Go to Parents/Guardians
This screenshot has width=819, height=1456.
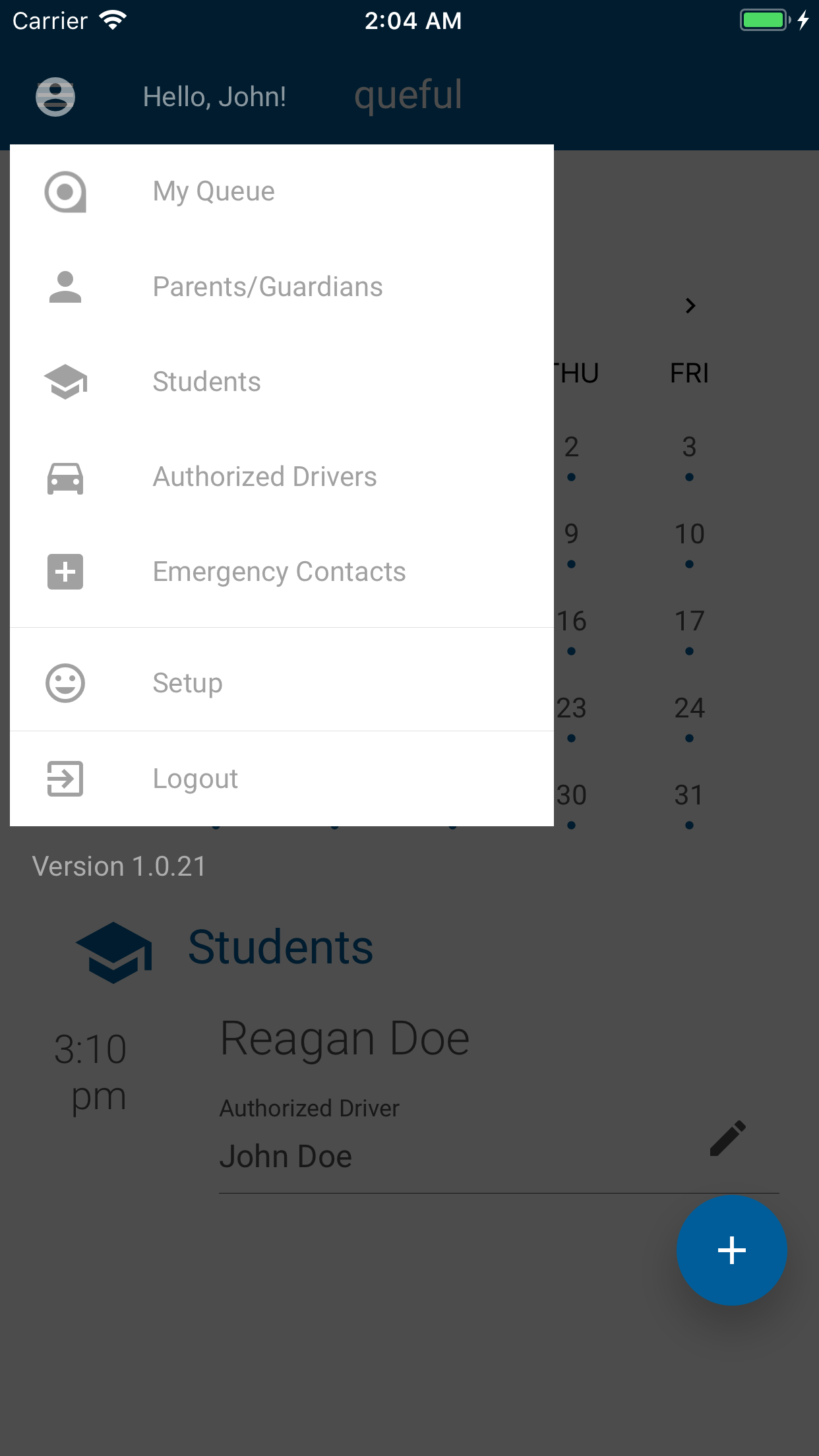coord(267,287)
